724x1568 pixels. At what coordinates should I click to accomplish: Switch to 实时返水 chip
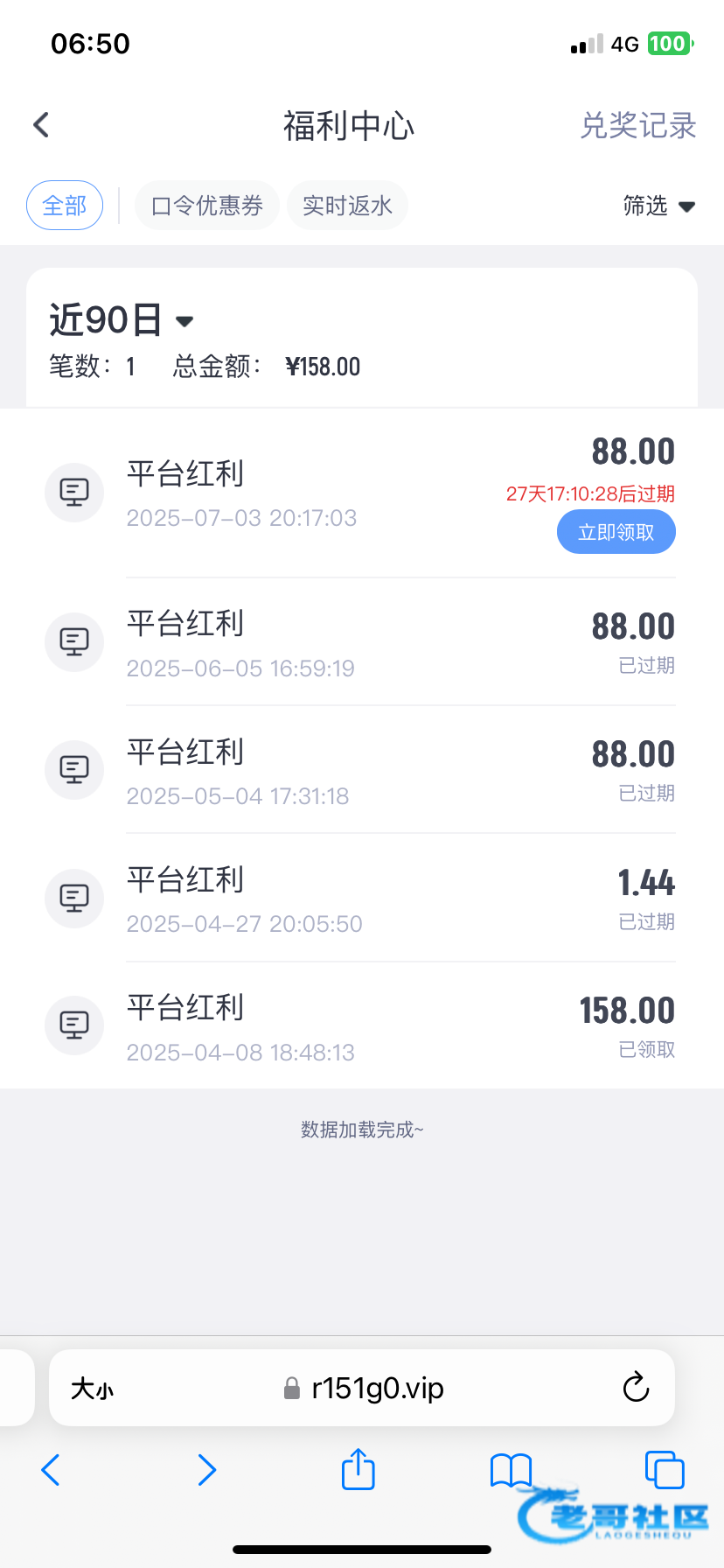point(347,206)
